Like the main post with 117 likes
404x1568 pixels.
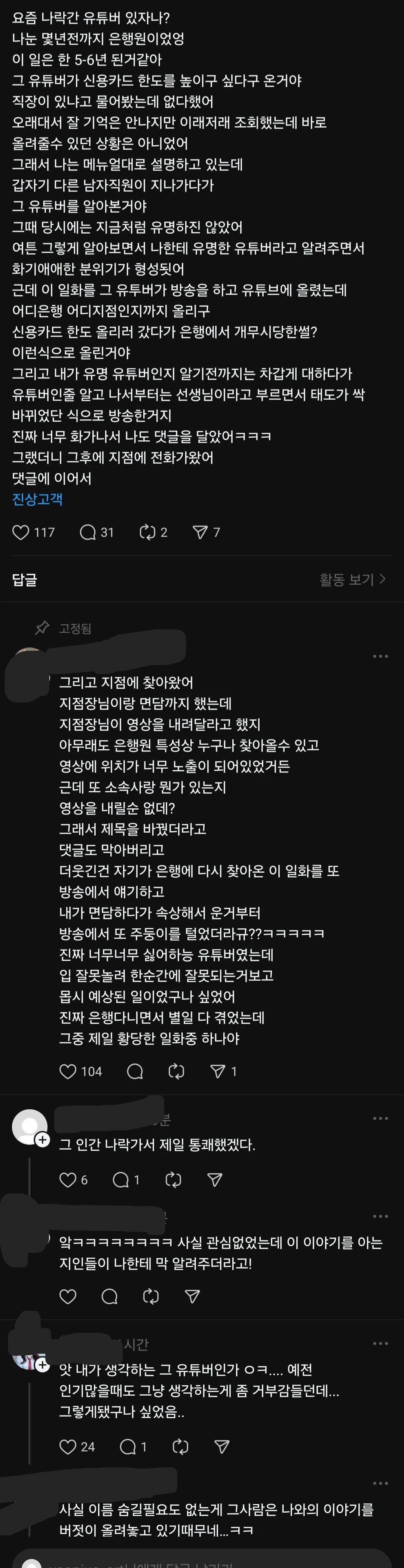point(21,532)
